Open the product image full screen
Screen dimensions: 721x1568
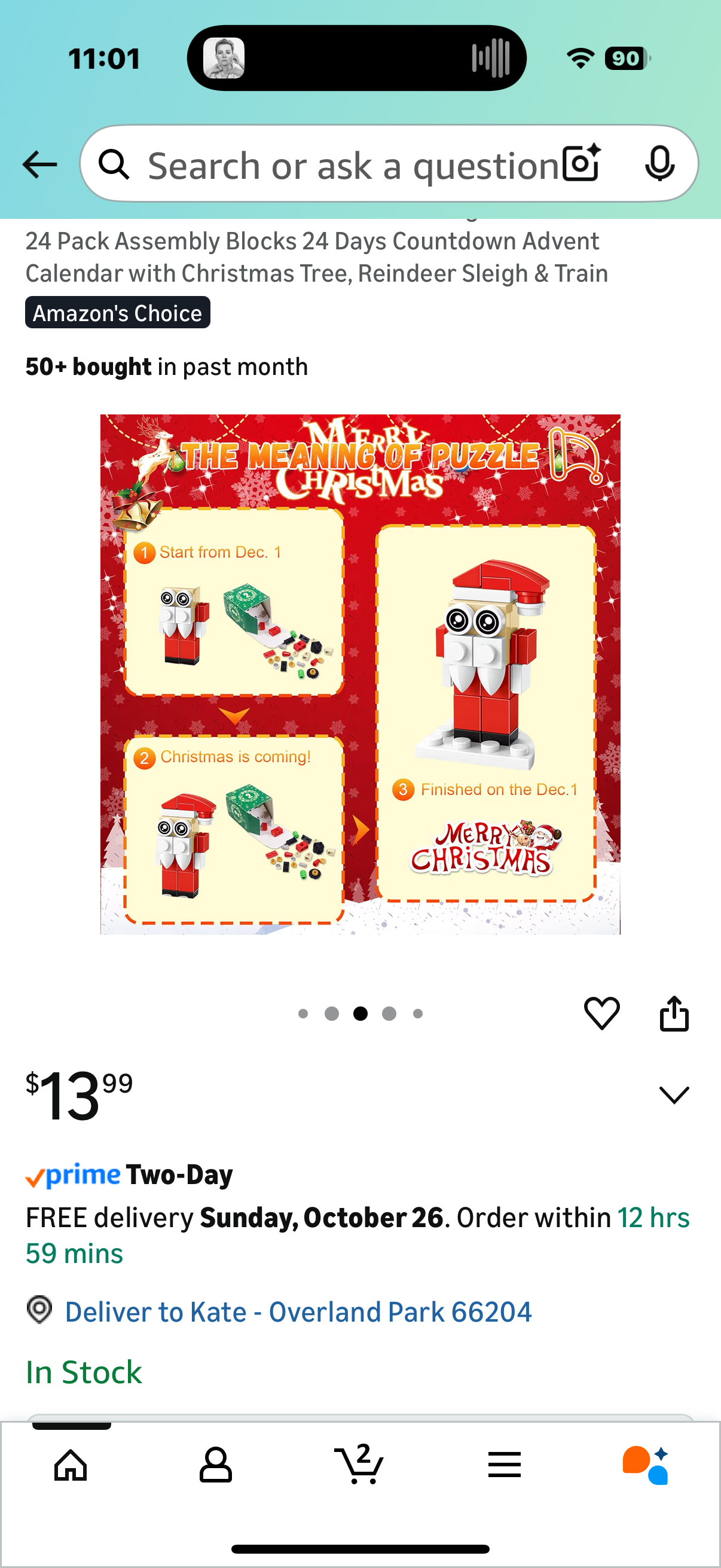click(360, 674)
